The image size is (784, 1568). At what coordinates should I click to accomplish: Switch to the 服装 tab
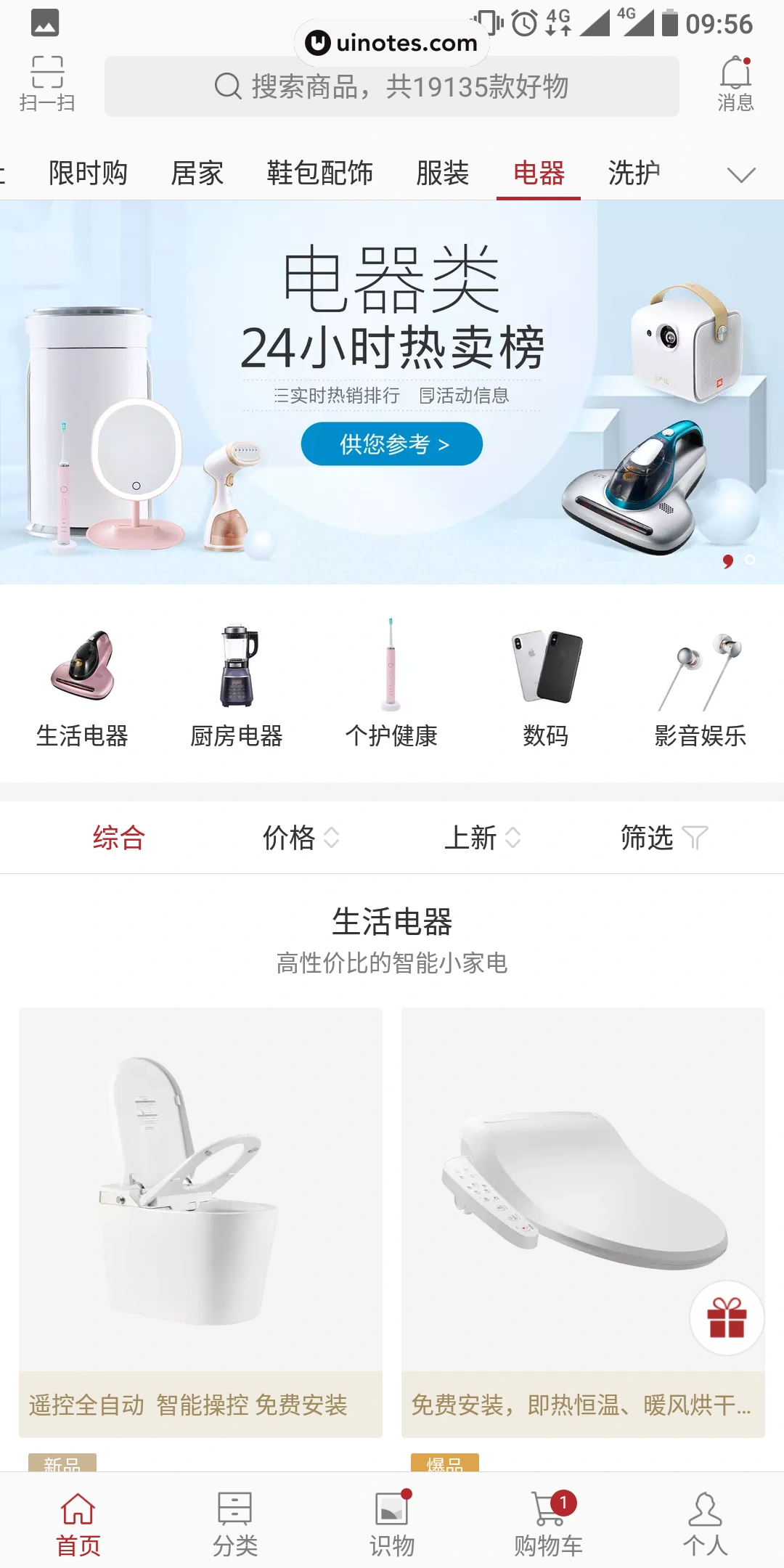[443, 174]
